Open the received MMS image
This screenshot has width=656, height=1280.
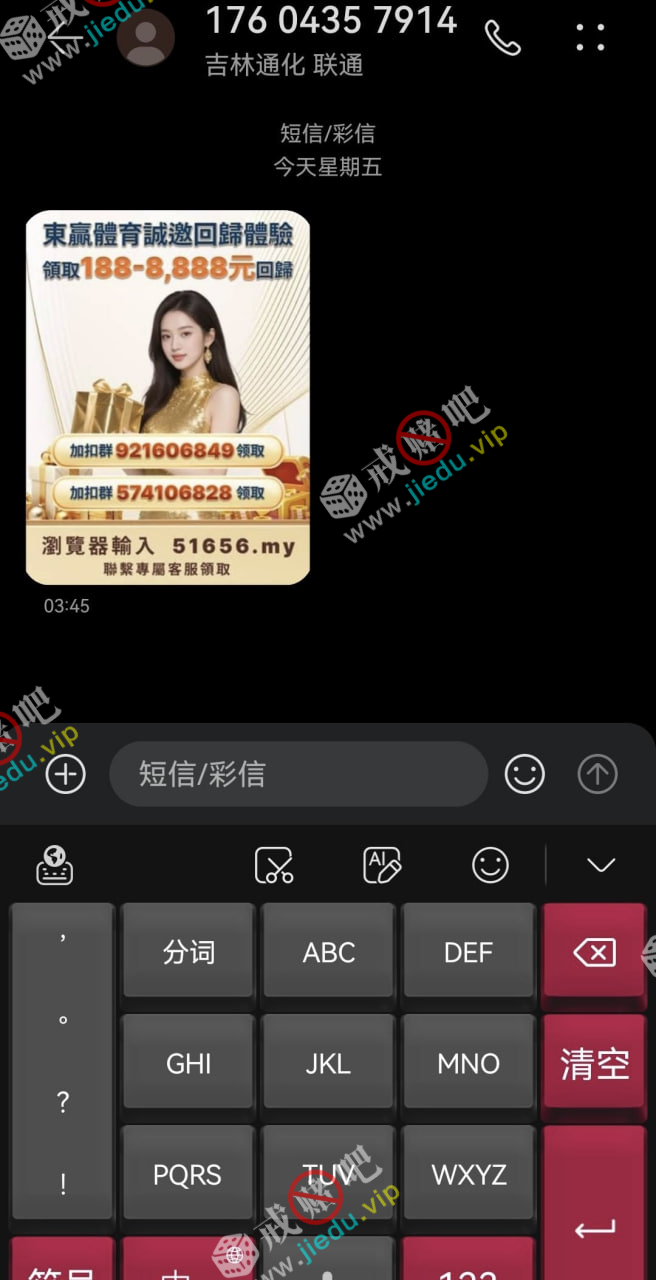pyautogui.click(x=167, y=397)
